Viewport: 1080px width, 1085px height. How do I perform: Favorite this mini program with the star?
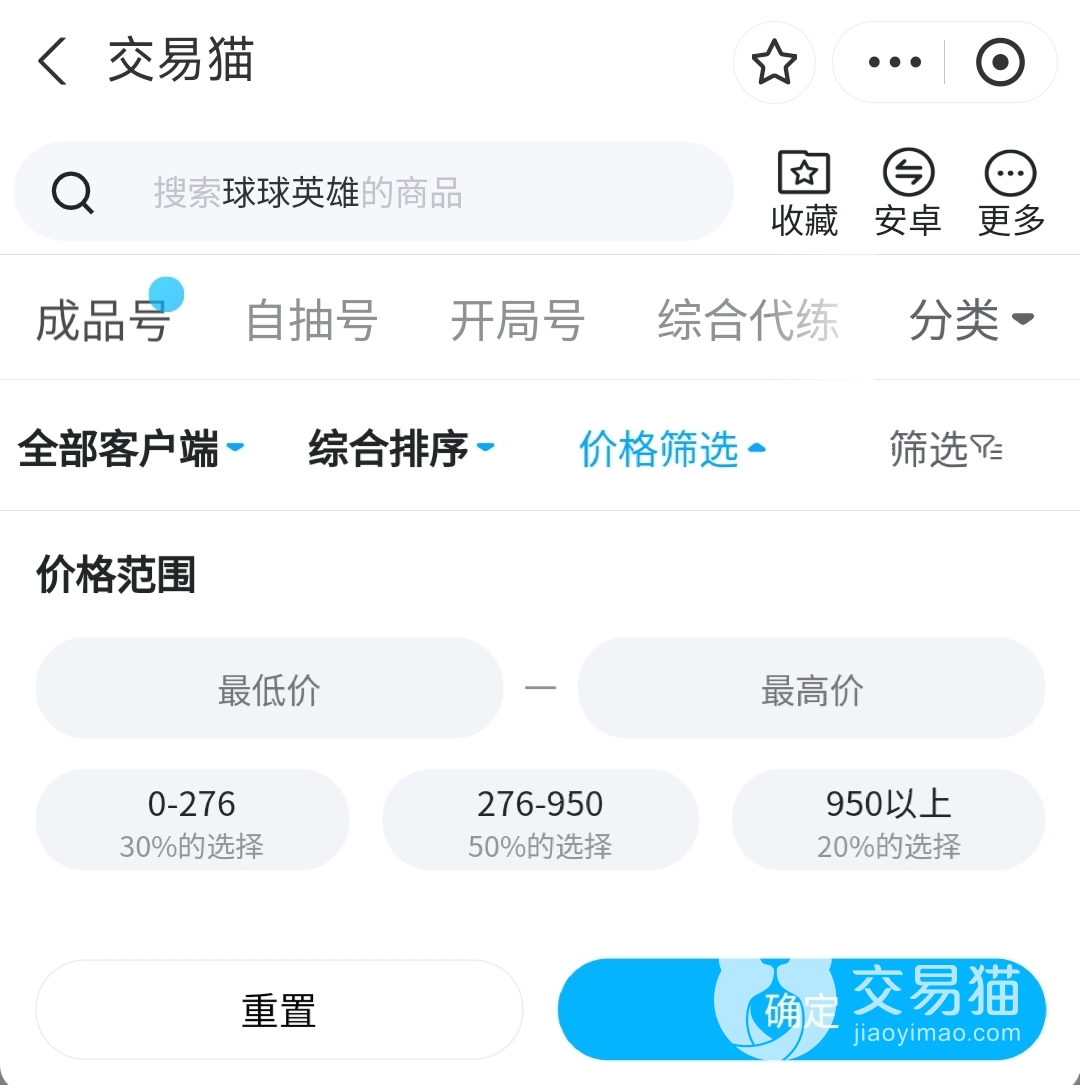pyautogui.click(x=774, y=63)
